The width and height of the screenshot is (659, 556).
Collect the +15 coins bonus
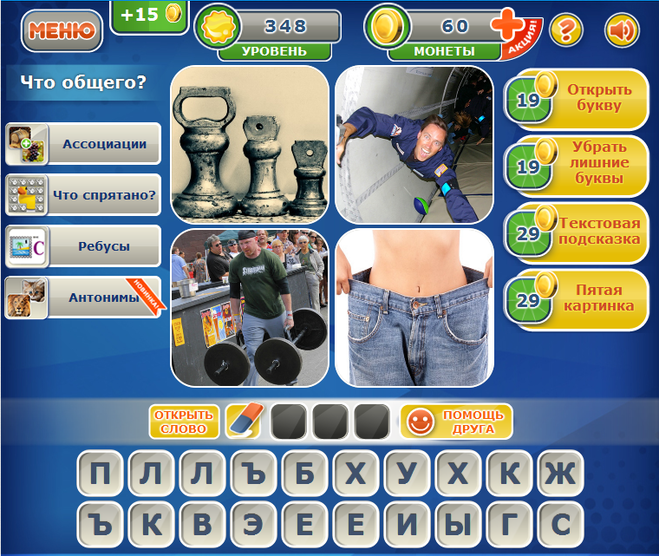[x=148, y=16]
